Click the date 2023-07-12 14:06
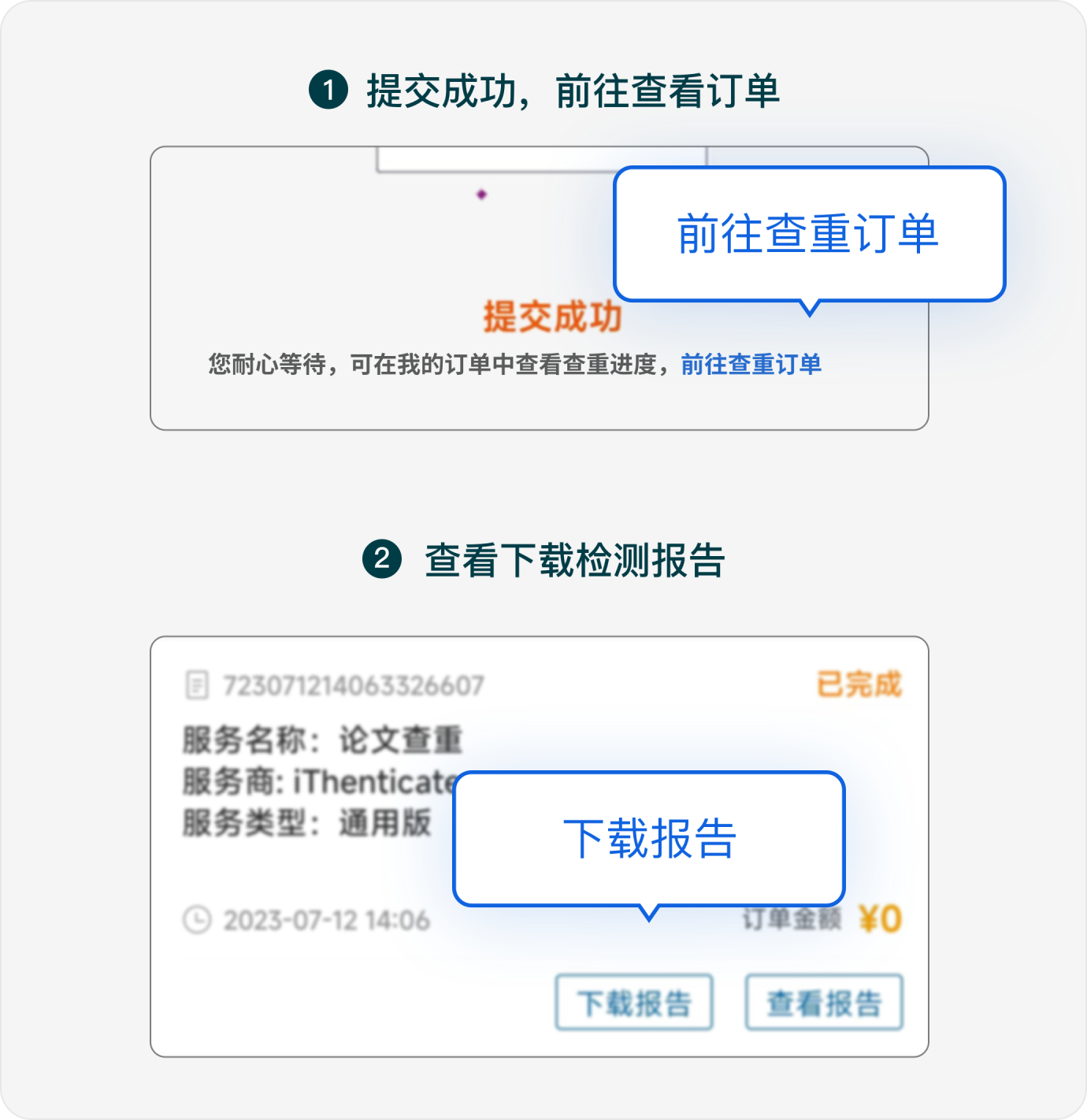 coord(325,920)
